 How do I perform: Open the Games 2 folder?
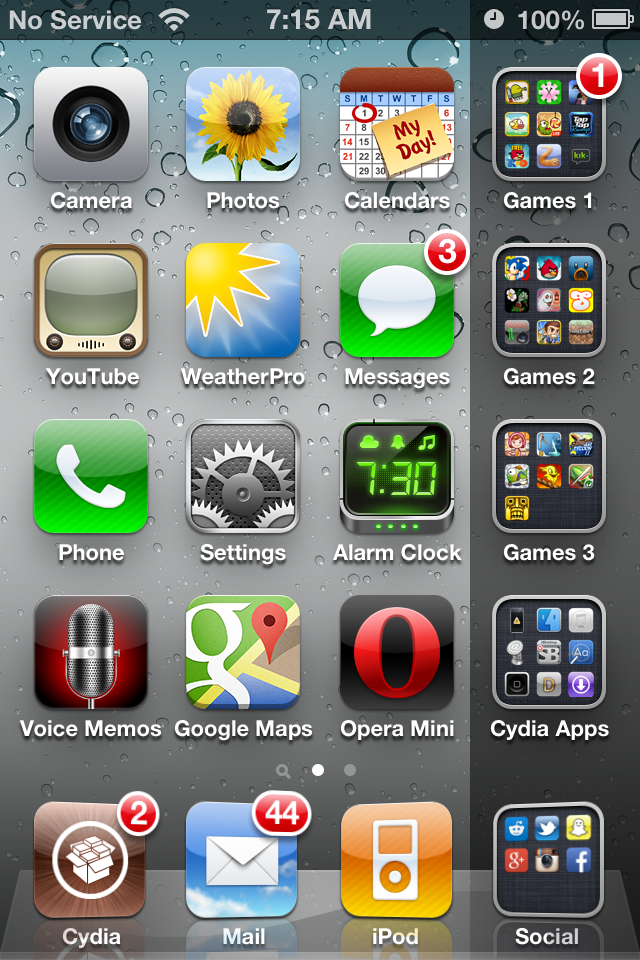[x=549, y=301]
